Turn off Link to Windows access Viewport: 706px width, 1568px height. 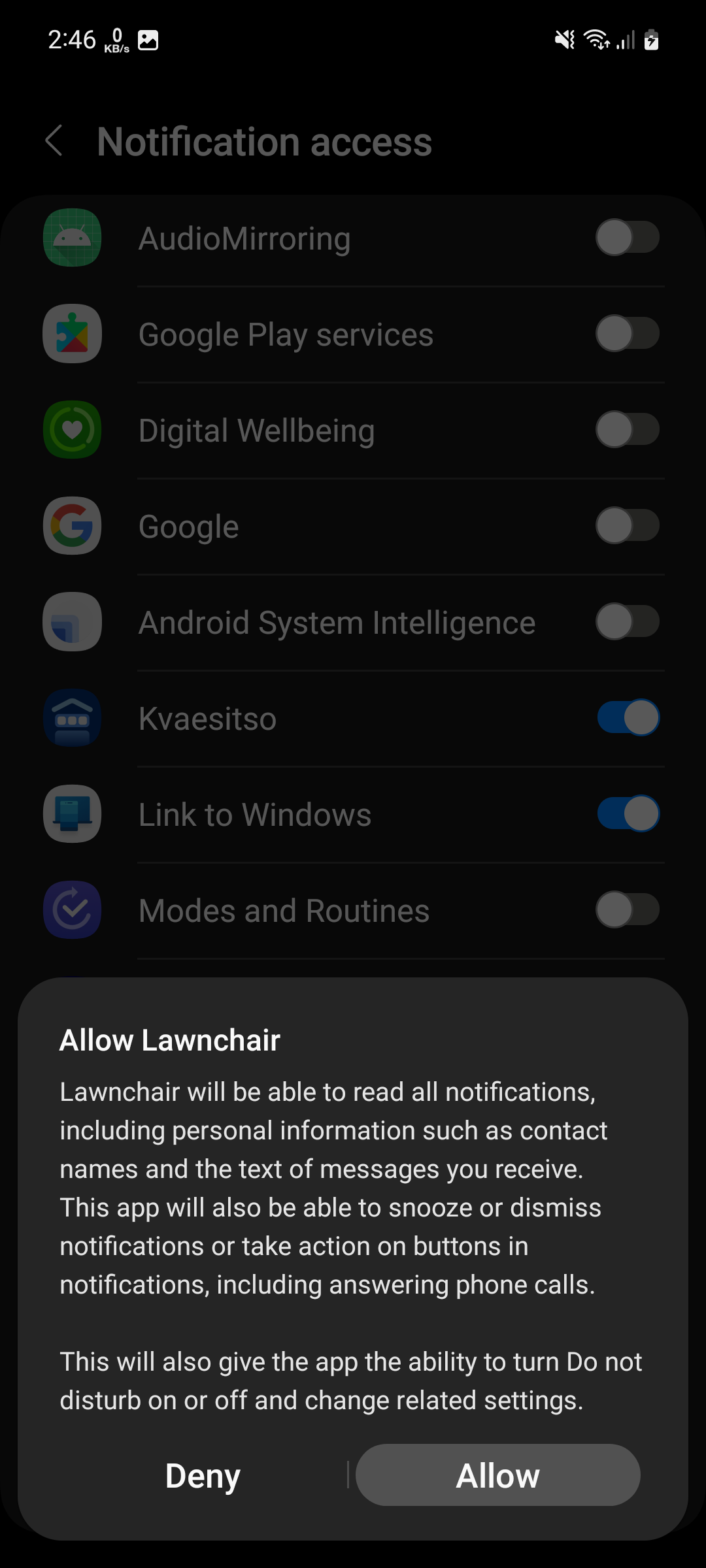(628, 813)
